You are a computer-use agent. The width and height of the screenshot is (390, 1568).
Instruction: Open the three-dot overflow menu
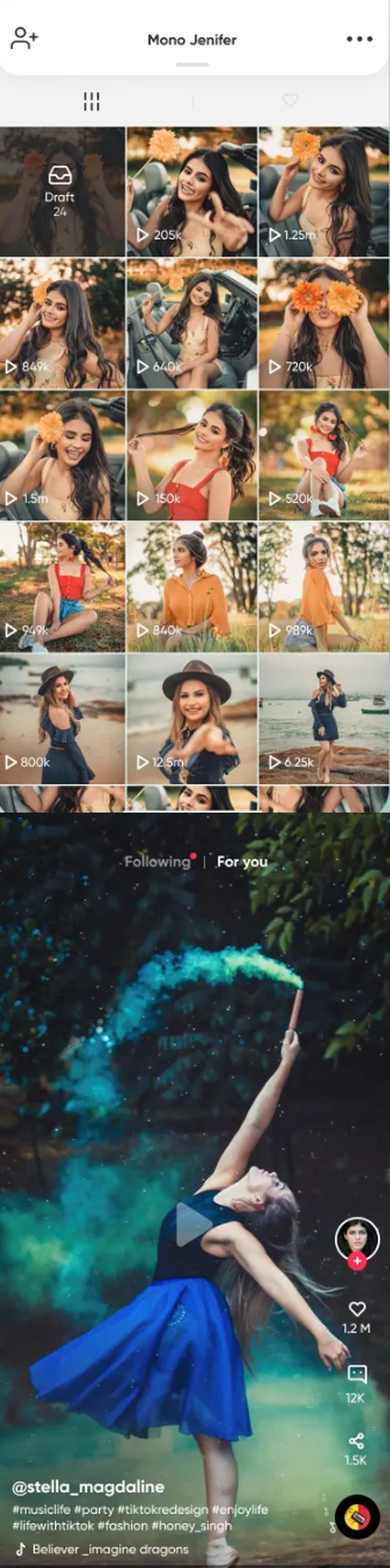359,39
